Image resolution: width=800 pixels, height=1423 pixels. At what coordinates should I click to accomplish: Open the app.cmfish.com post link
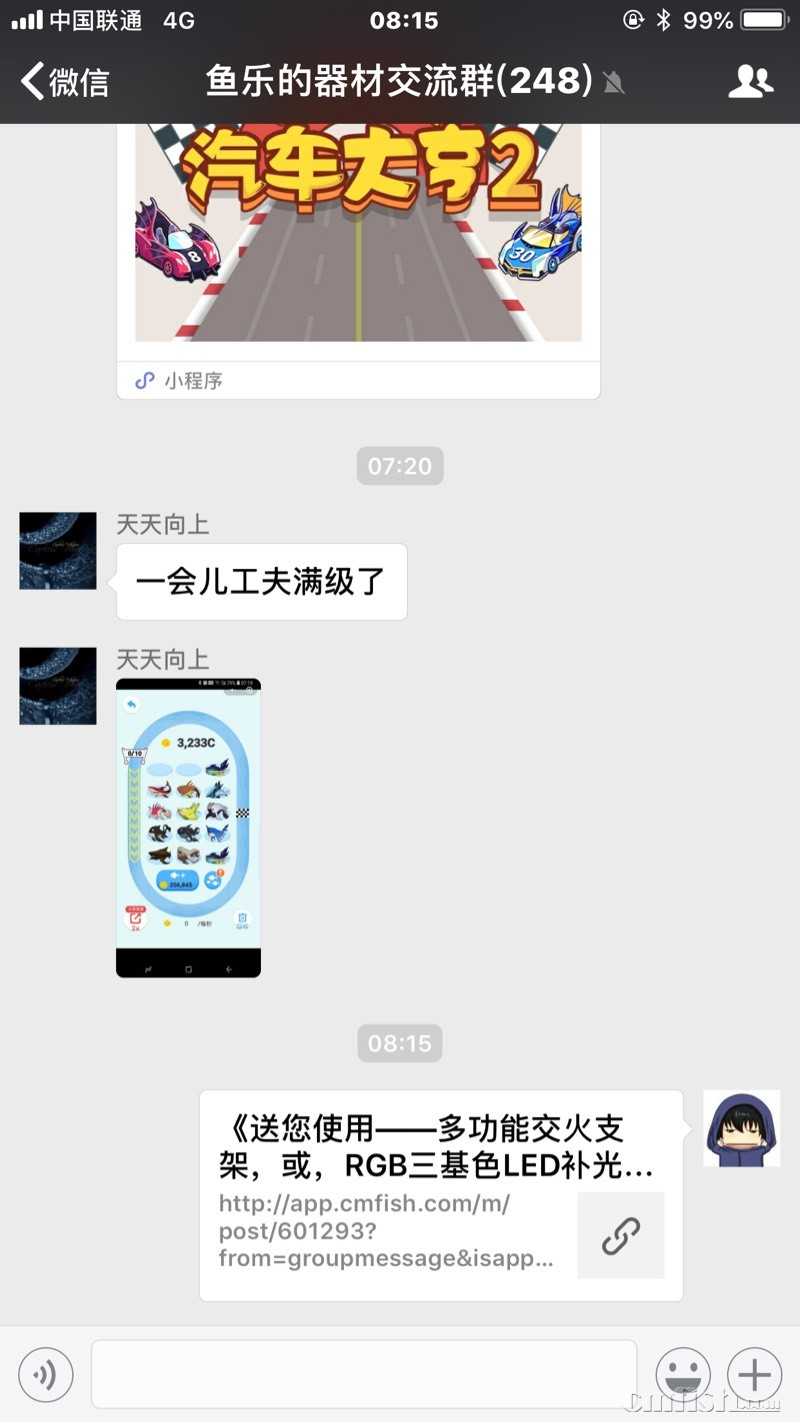coord(383,1231)
